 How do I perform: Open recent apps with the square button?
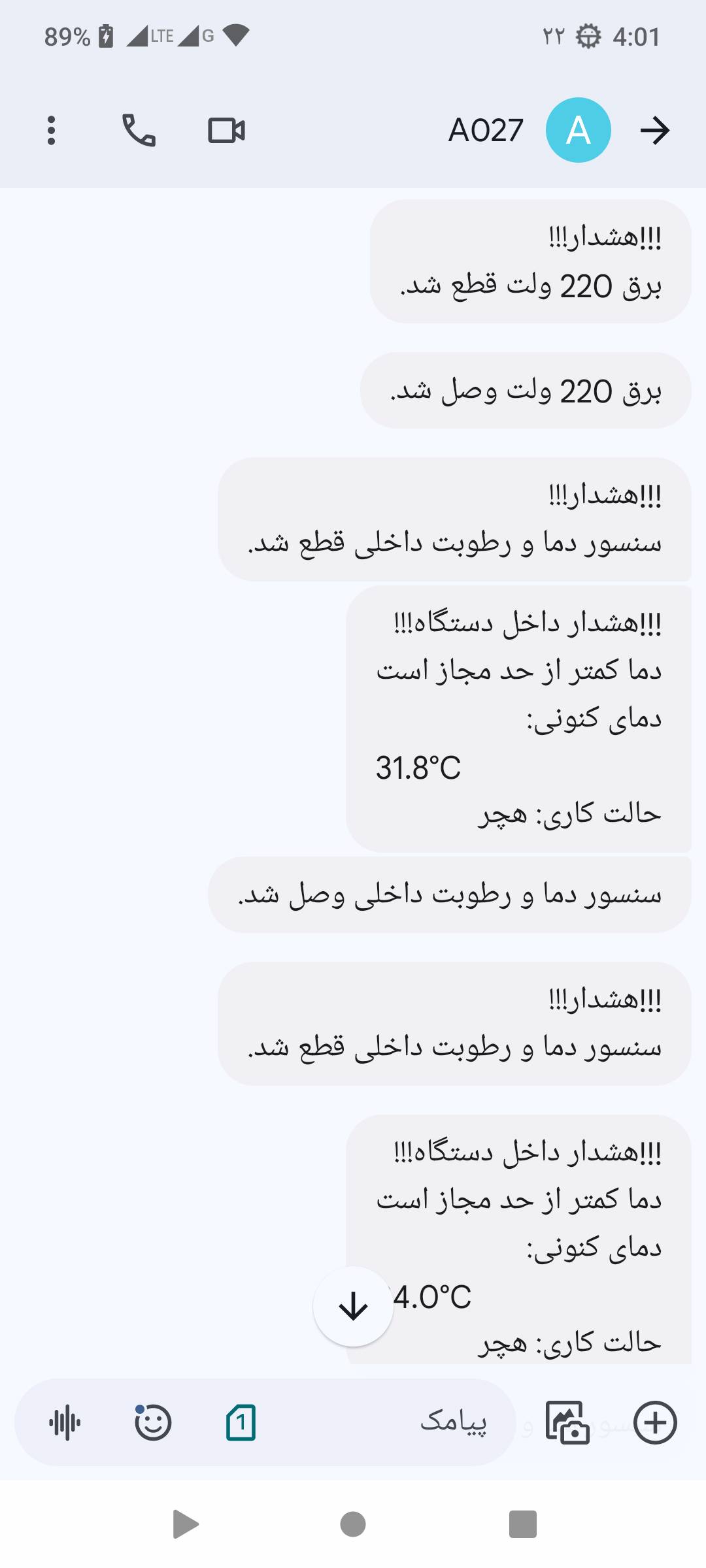[522, 1524]
